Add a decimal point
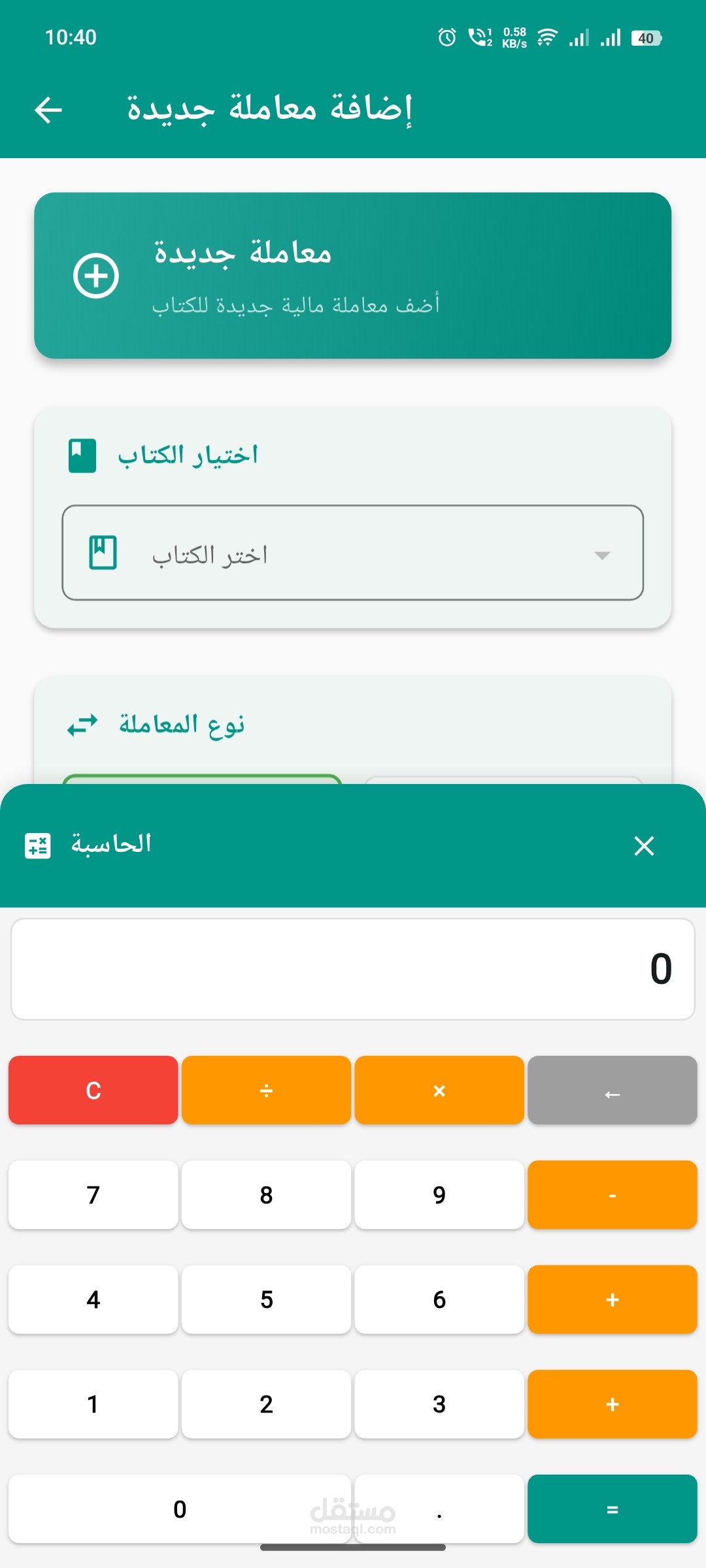Image resolution: width=706 pixels, height=1568 pixels. pos(439,1509)
